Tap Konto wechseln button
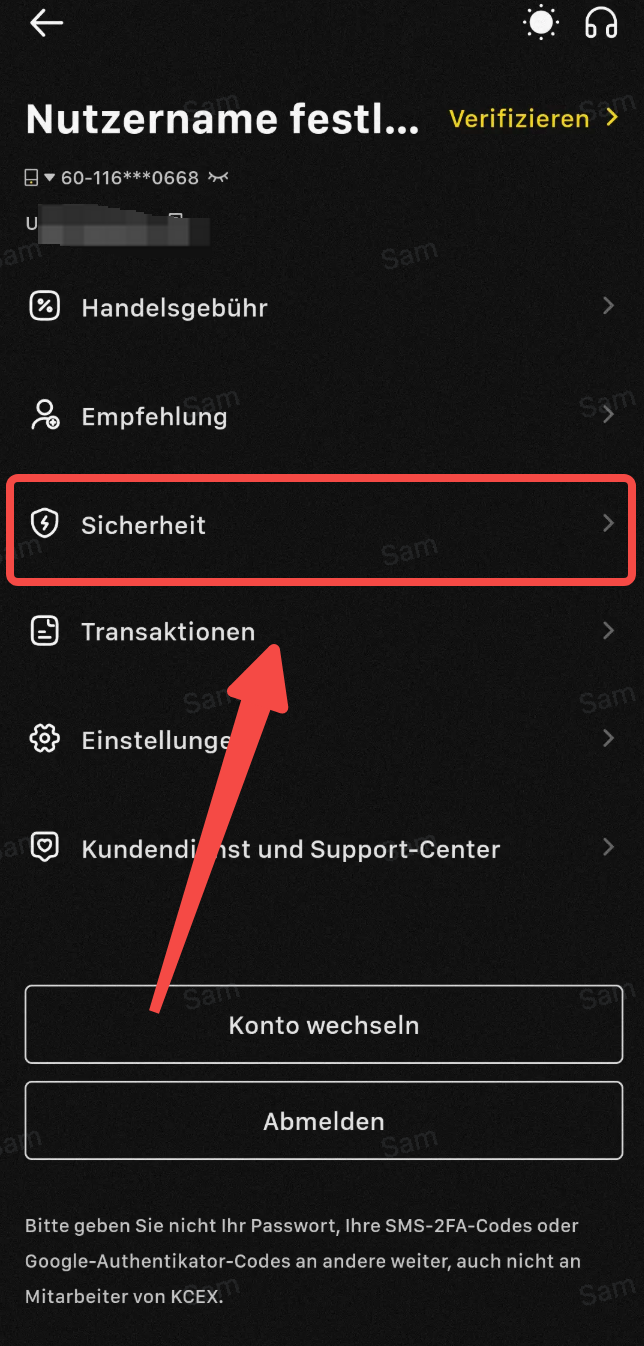644x1346 pixels. pos(323,1025)
